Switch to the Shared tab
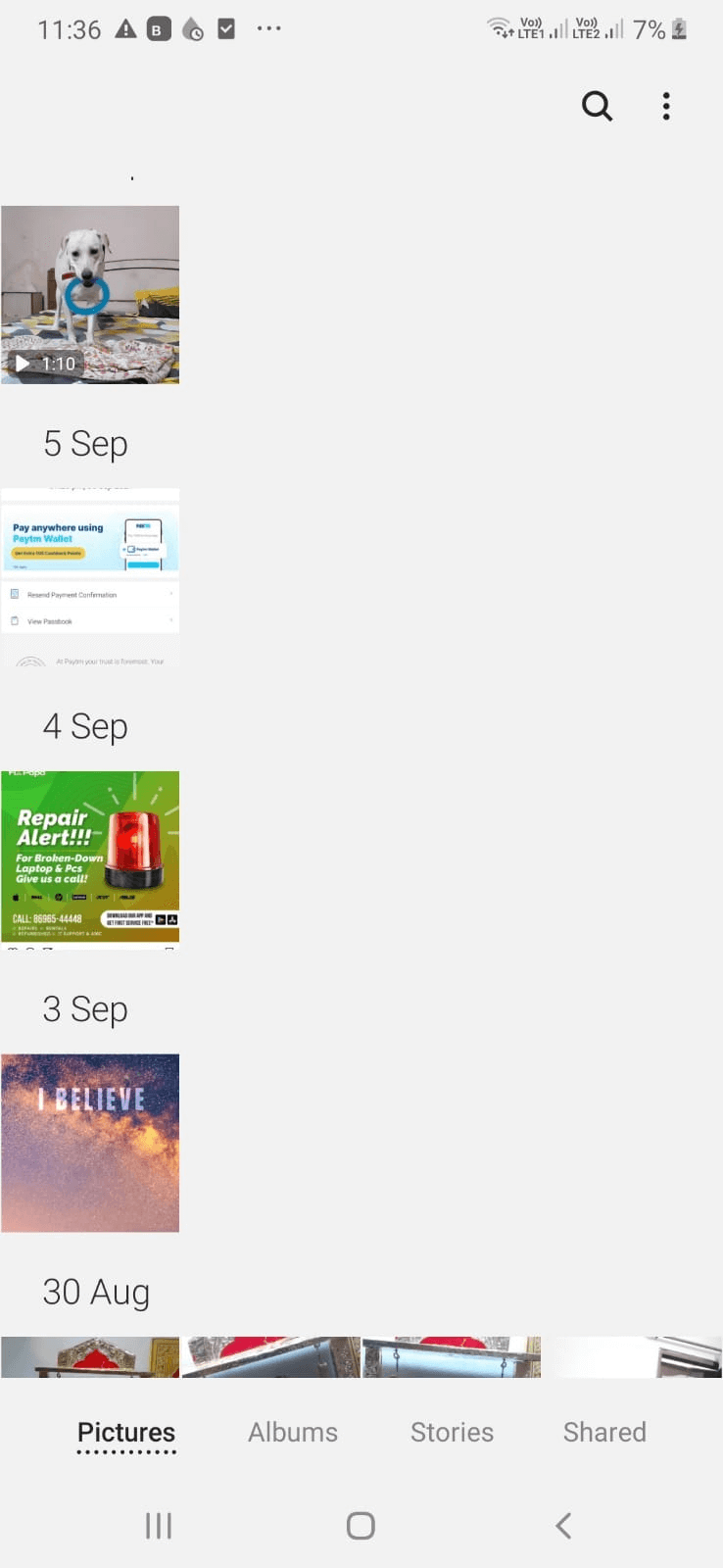The image size is (723, 1568). (x=604, y=1432)
